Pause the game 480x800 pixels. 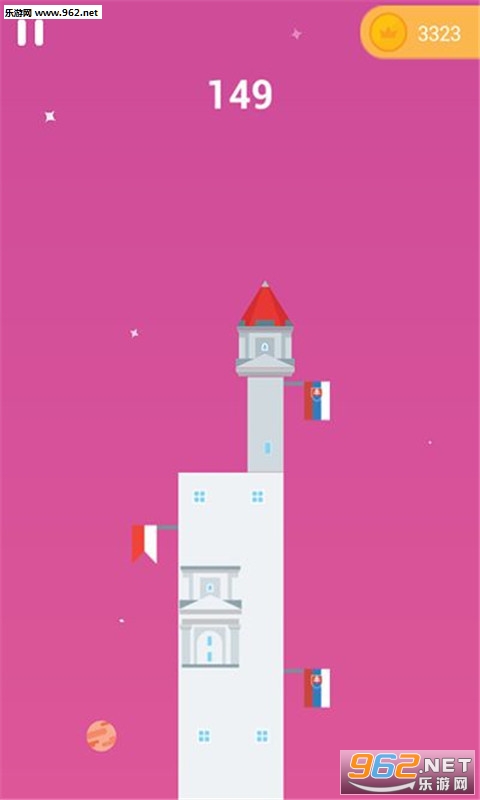(30, 33)
